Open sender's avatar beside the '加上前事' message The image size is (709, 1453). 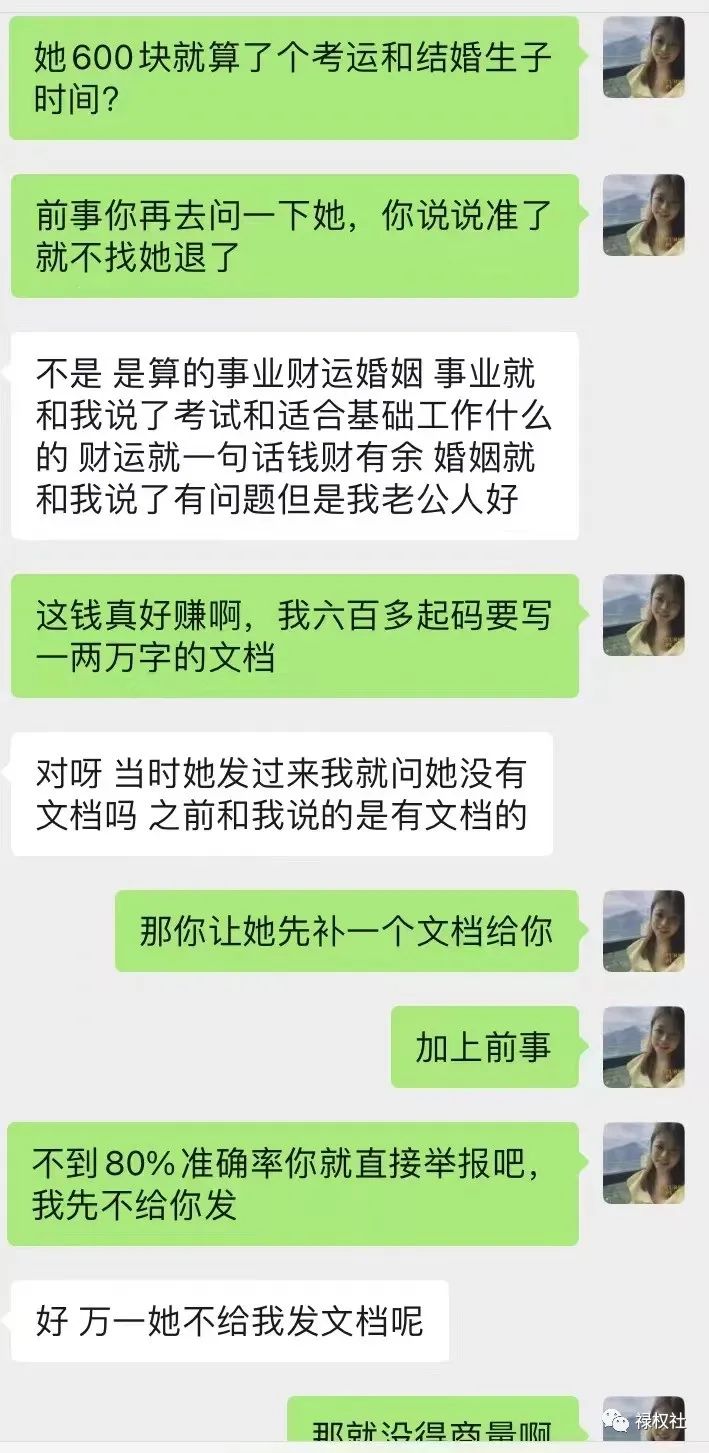point(643,1047)
